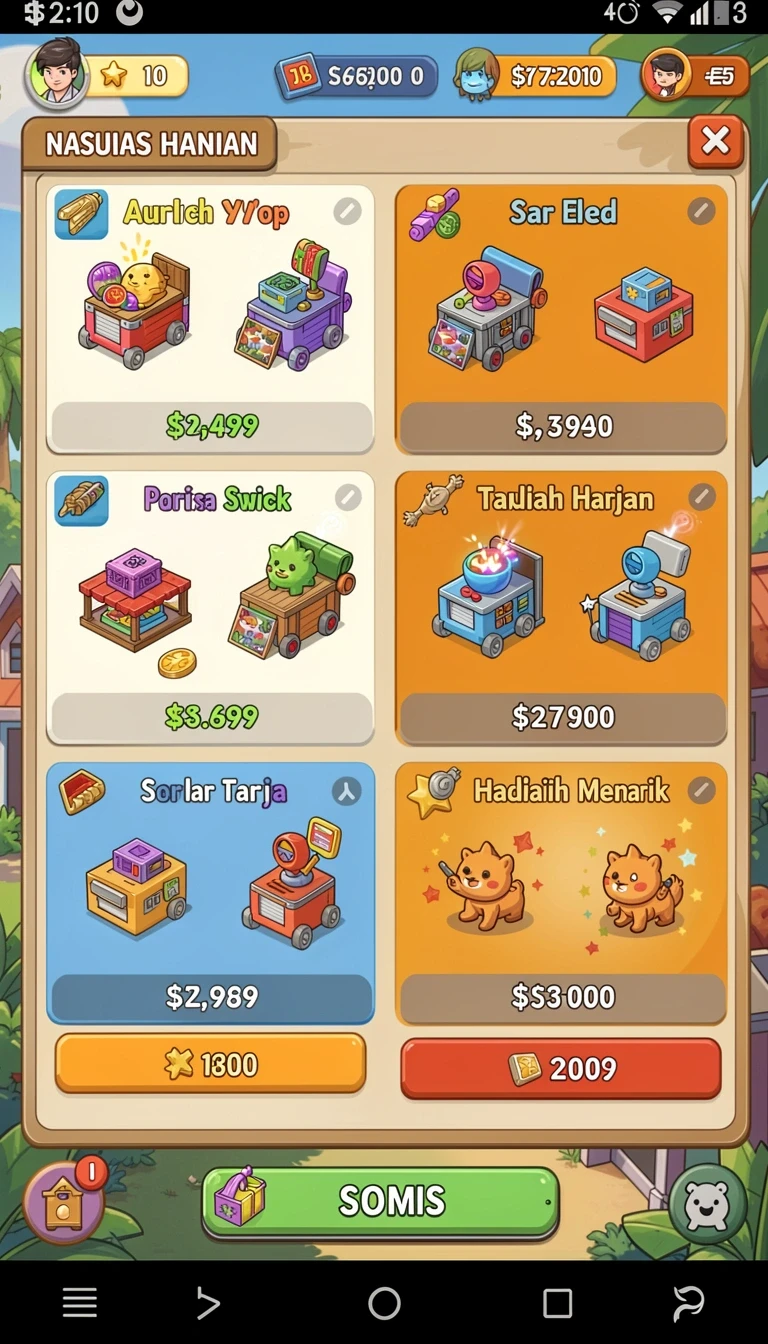This screenshot has height=1344, width=768.
Task: Purchase Porisa Swick for $3,699
Action: tap(211, 717)
